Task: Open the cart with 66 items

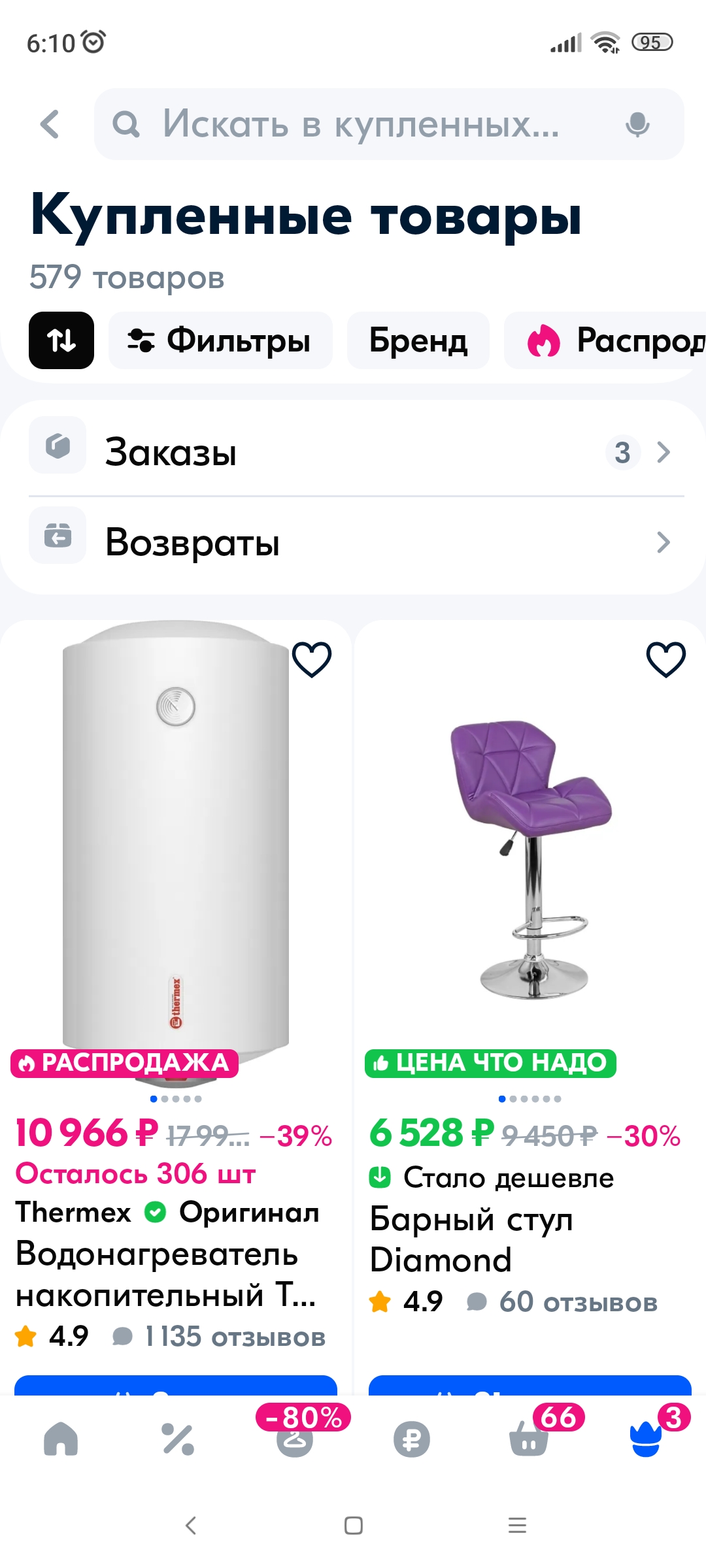Action: (x=529, y=1439)
